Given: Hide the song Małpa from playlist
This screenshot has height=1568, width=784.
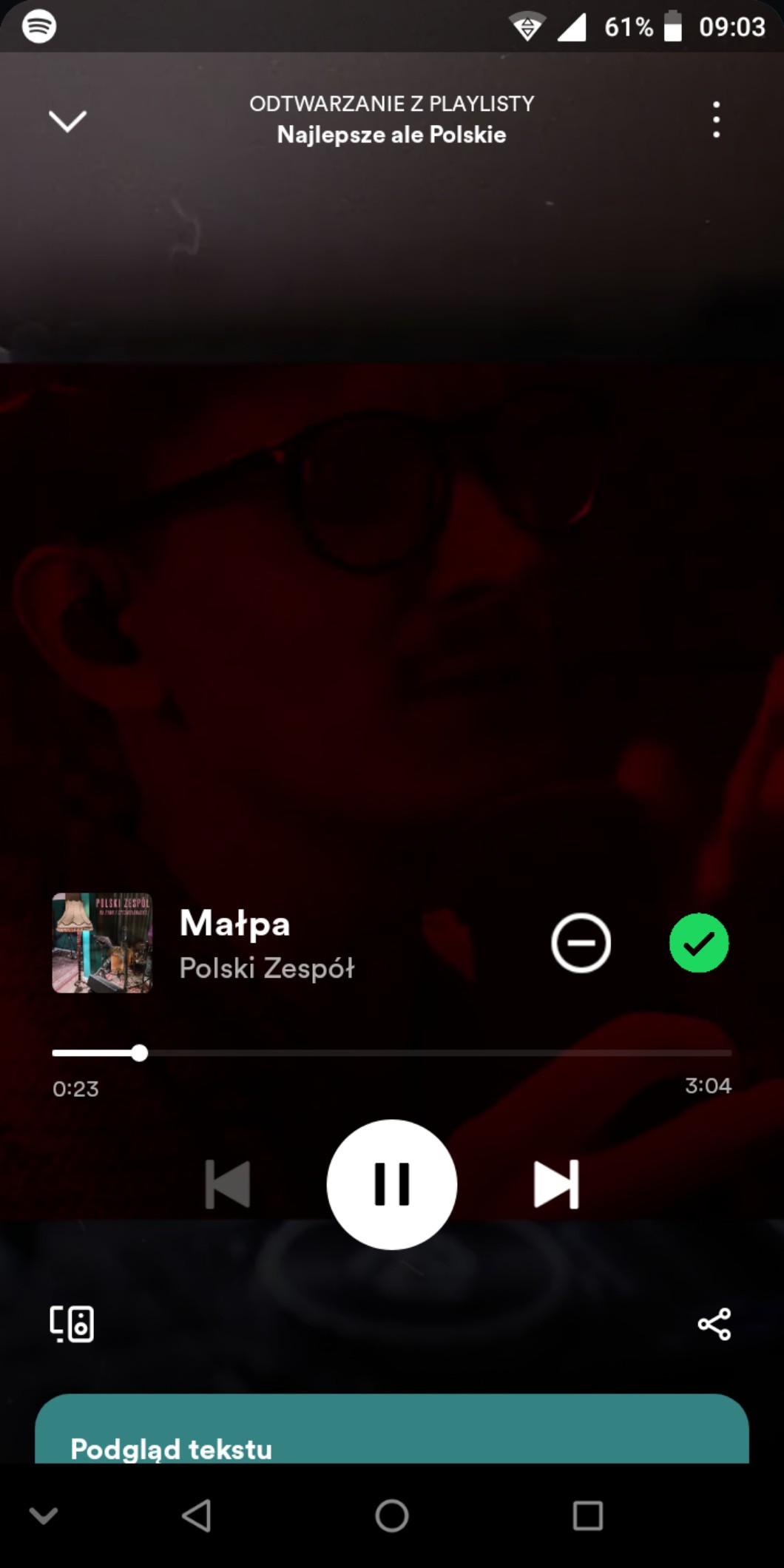Looking at the screenshot, I should pyautogui.click(x=581, y=943).
